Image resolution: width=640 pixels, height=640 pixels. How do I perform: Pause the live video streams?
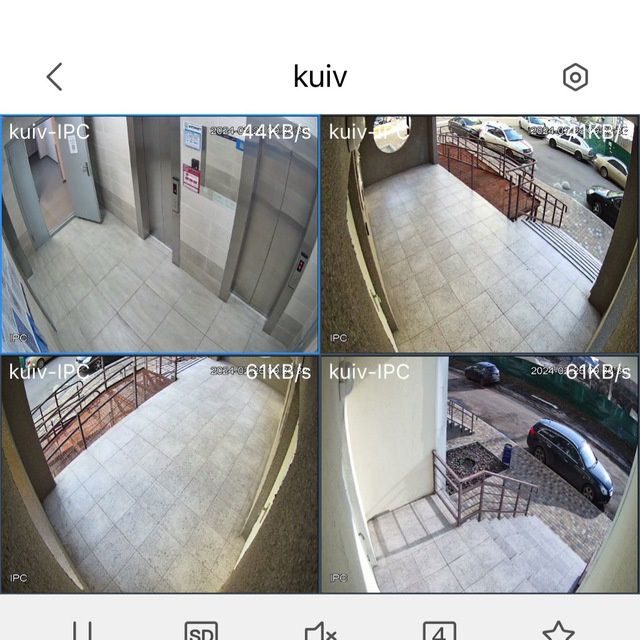pos(82,631)
